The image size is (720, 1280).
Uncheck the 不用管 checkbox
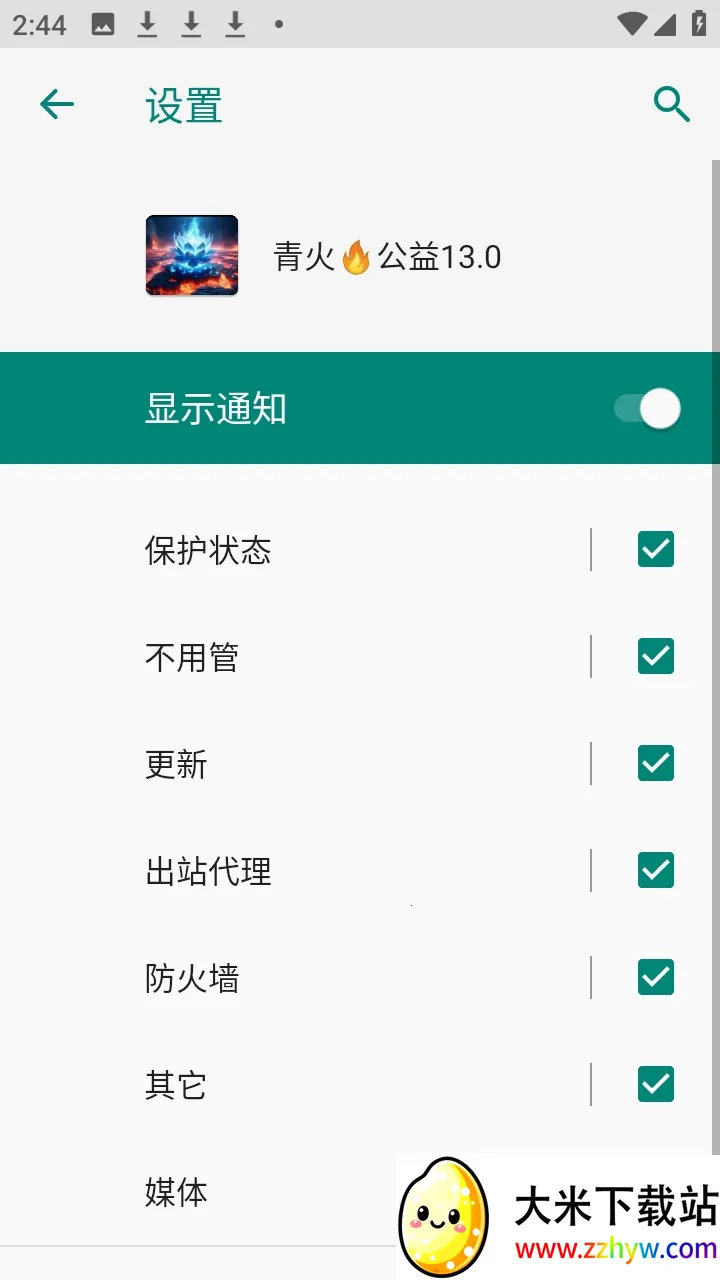[x=656, y=656]
